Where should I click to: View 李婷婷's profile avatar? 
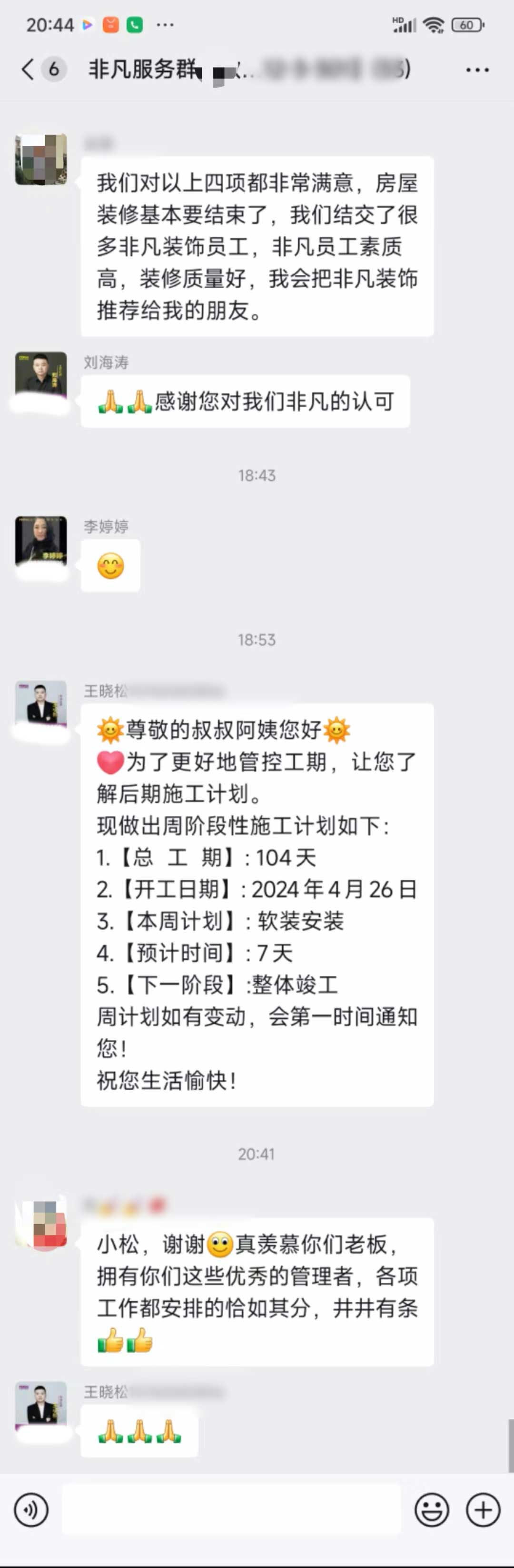41,541
